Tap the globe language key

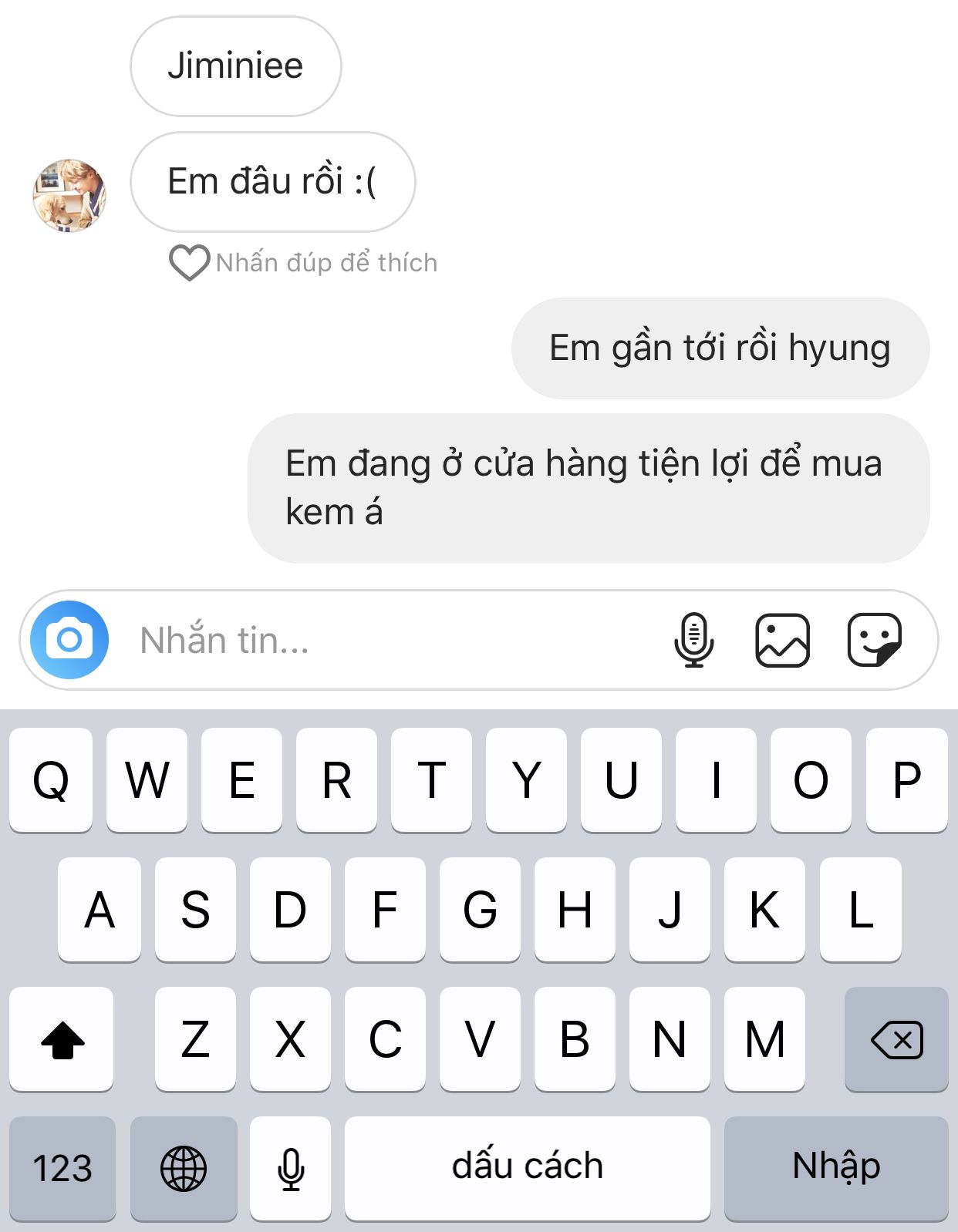click(184, 1168)
